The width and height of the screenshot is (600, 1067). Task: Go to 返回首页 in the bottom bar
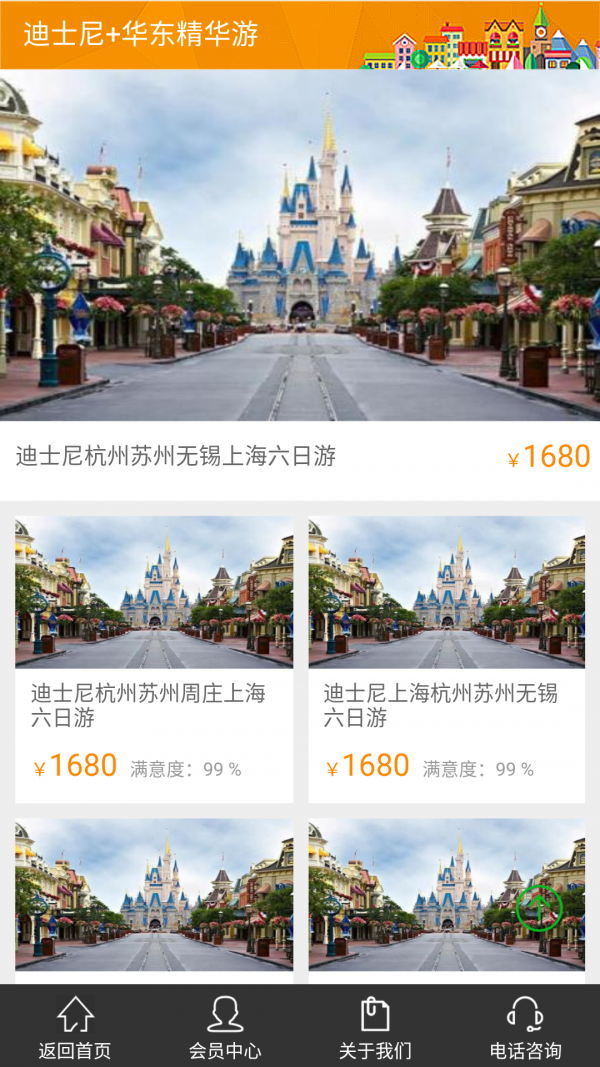tap(75, 1027)
